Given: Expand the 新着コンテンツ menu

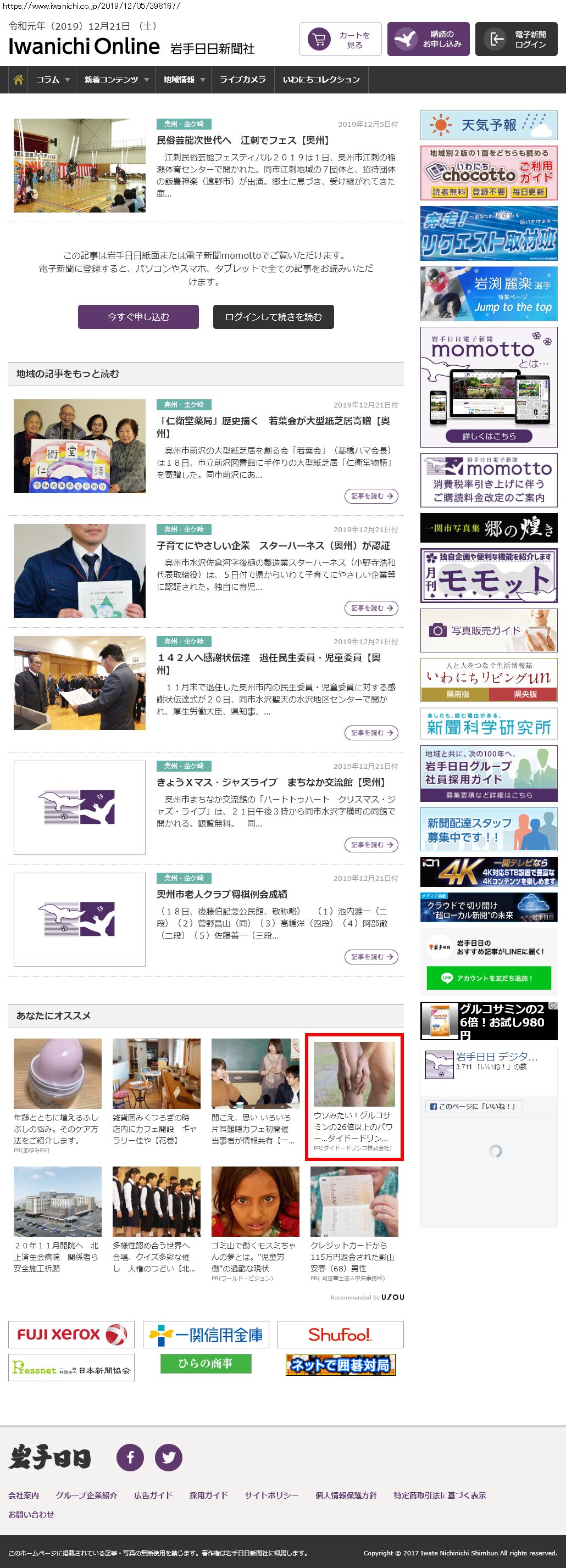Looking at the screenshot, I should pos(116,80).
